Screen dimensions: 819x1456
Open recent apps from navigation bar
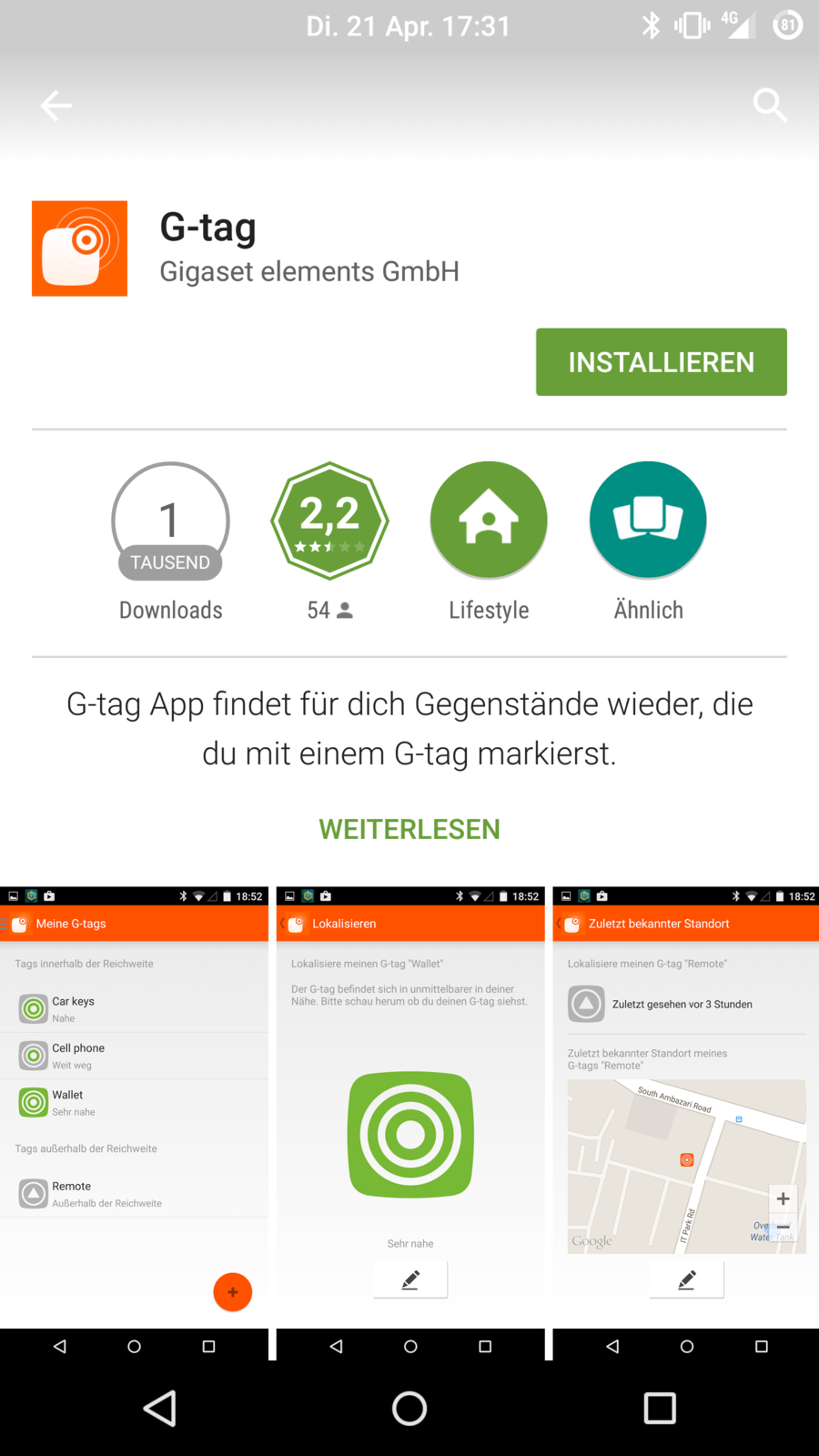[x=660, y=1408]
